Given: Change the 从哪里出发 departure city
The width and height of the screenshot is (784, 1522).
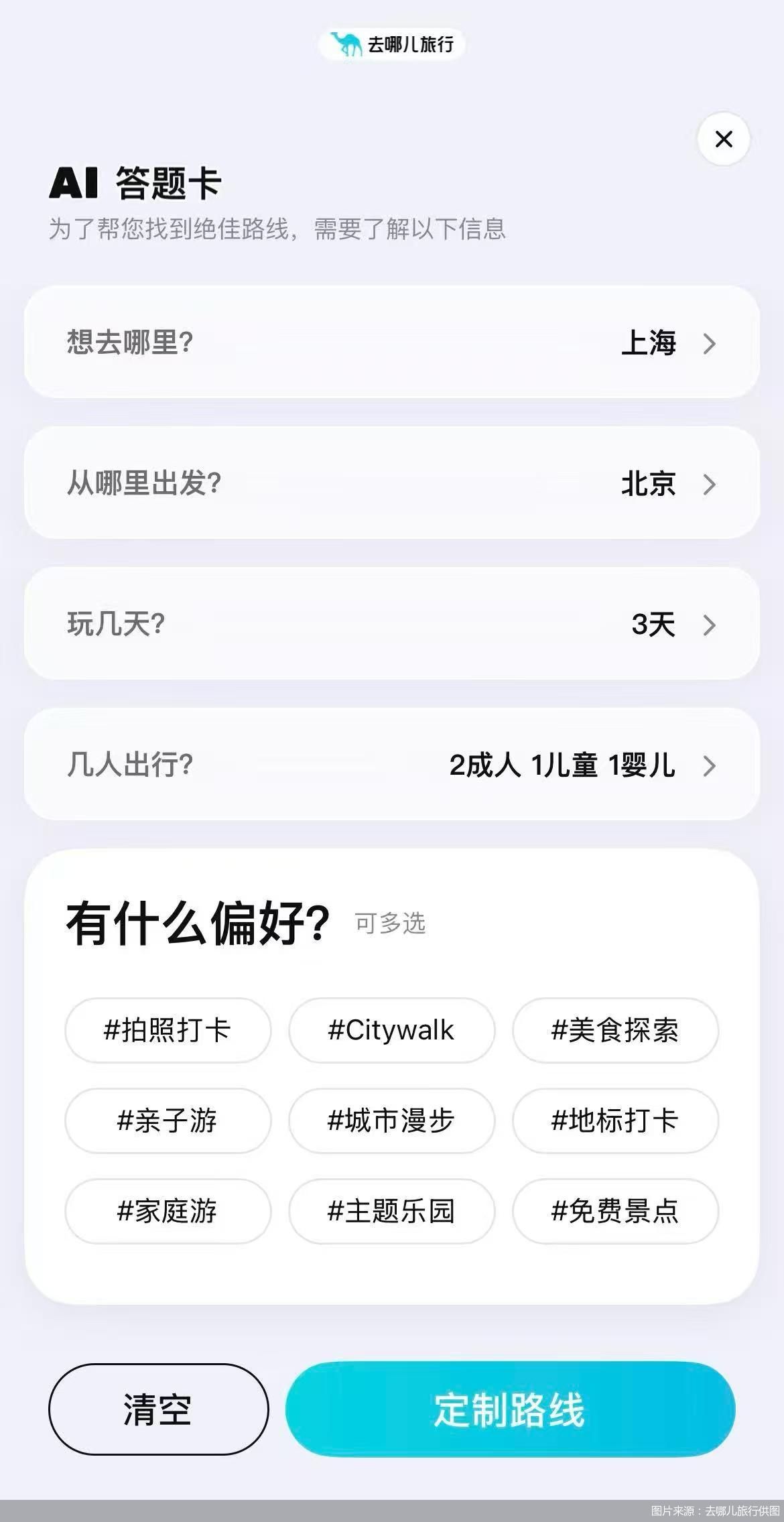Looking at the screenshot, I should [392, 483].
